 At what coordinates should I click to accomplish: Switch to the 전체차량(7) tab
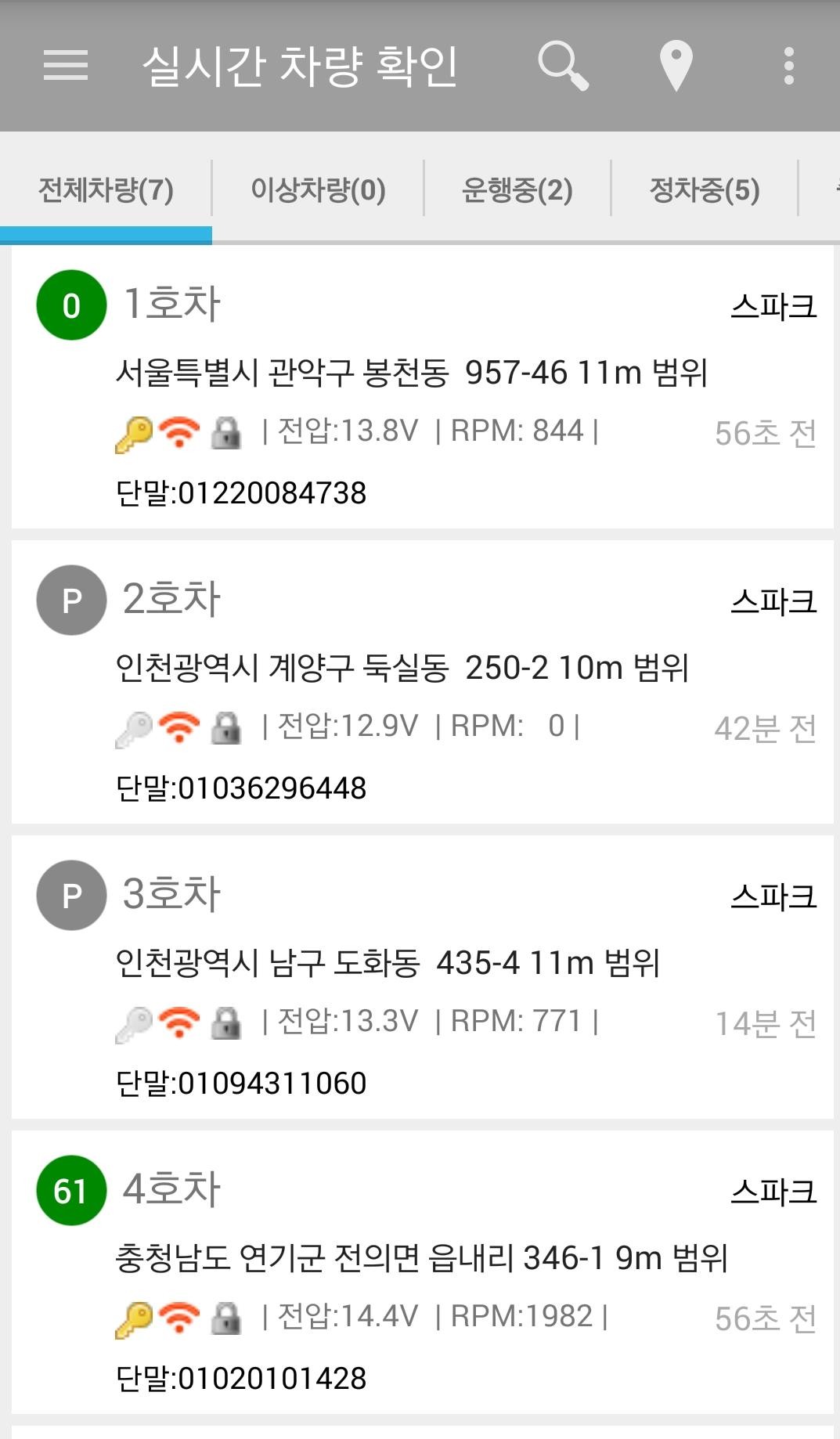coord(106,189)
